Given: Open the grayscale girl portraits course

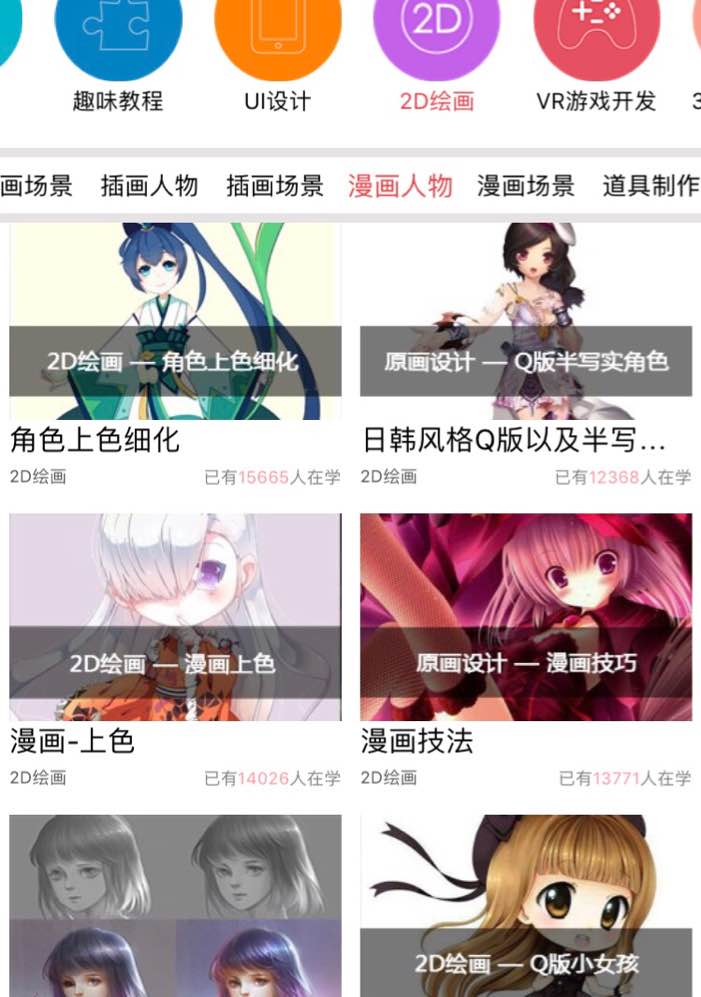Looking at the screenshot, I should tap(175, 905).
